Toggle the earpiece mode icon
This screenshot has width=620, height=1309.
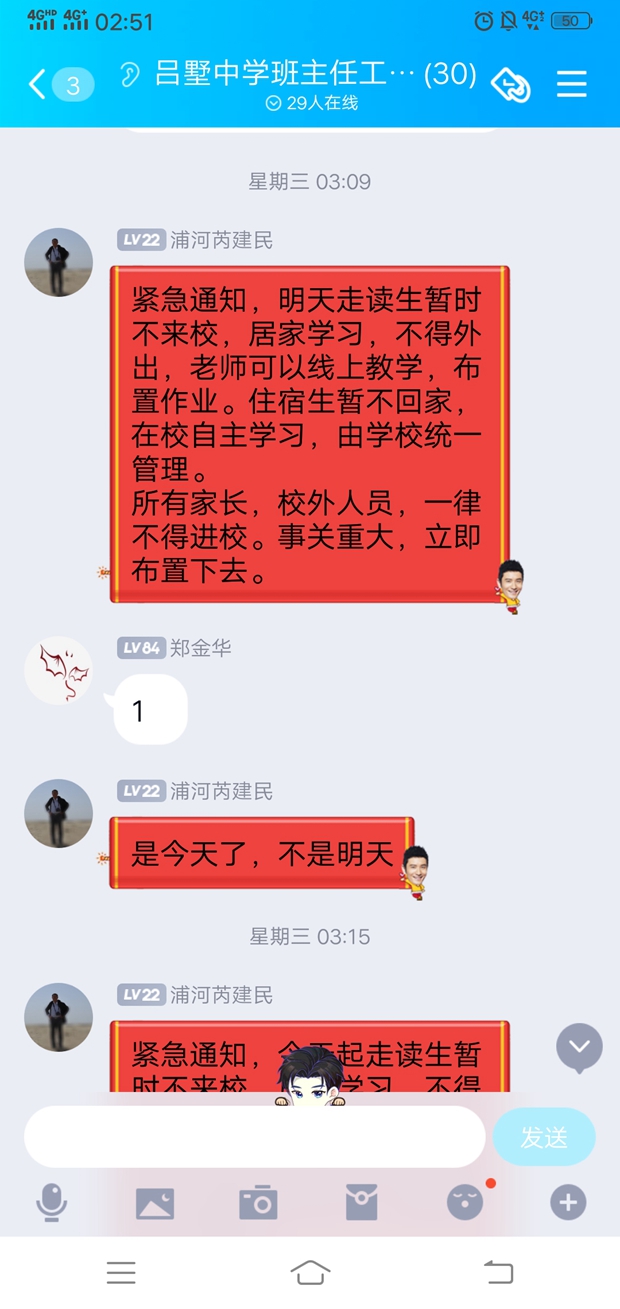click(x=130, y=76)
